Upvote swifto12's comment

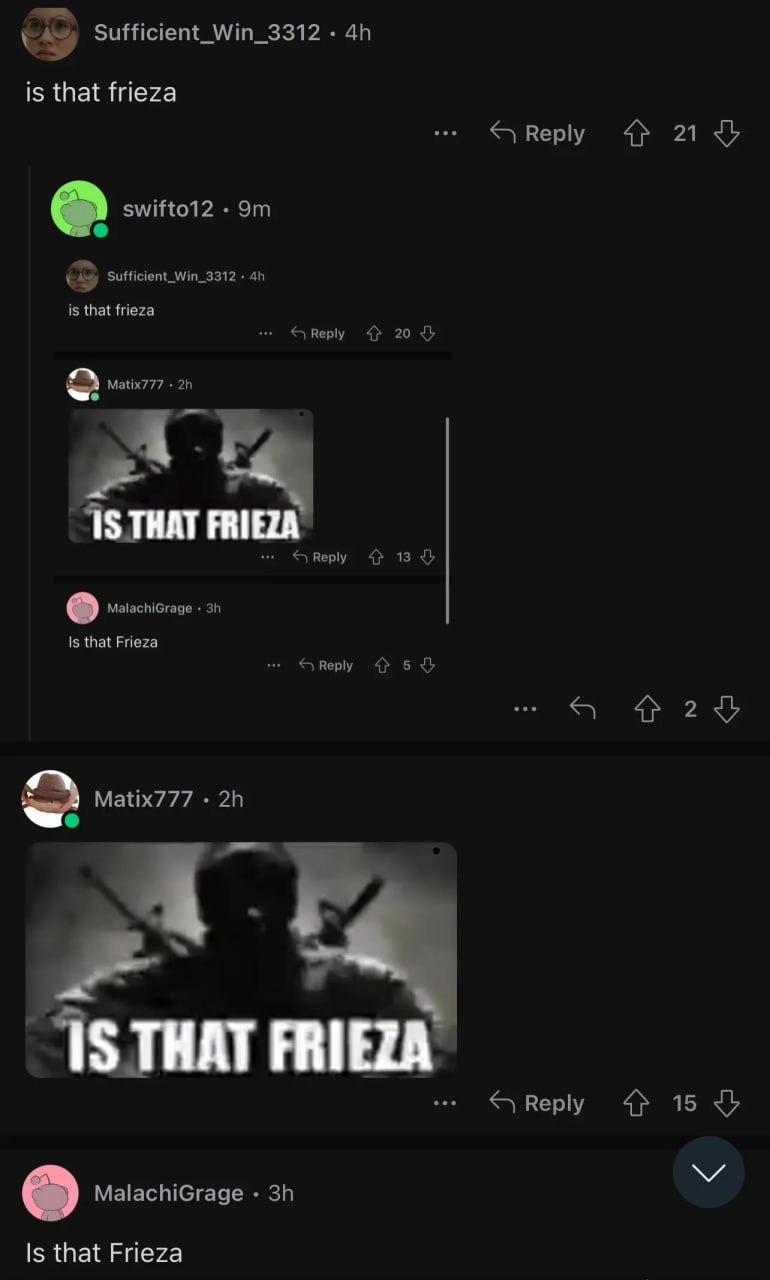point(648,709)
